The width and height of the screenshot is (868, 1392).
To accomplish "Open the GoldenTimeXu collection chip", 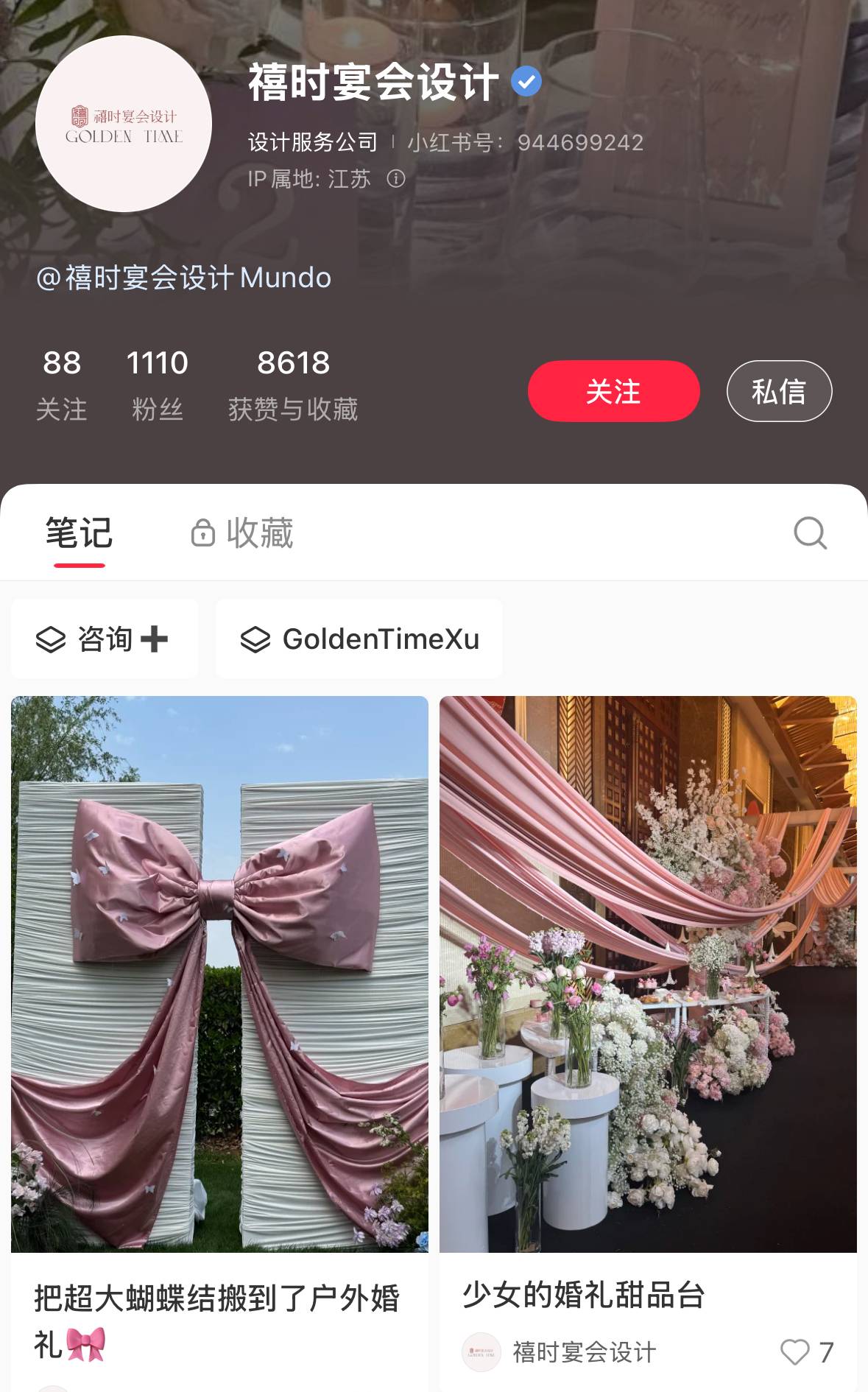I will click(x=359, y=639).
